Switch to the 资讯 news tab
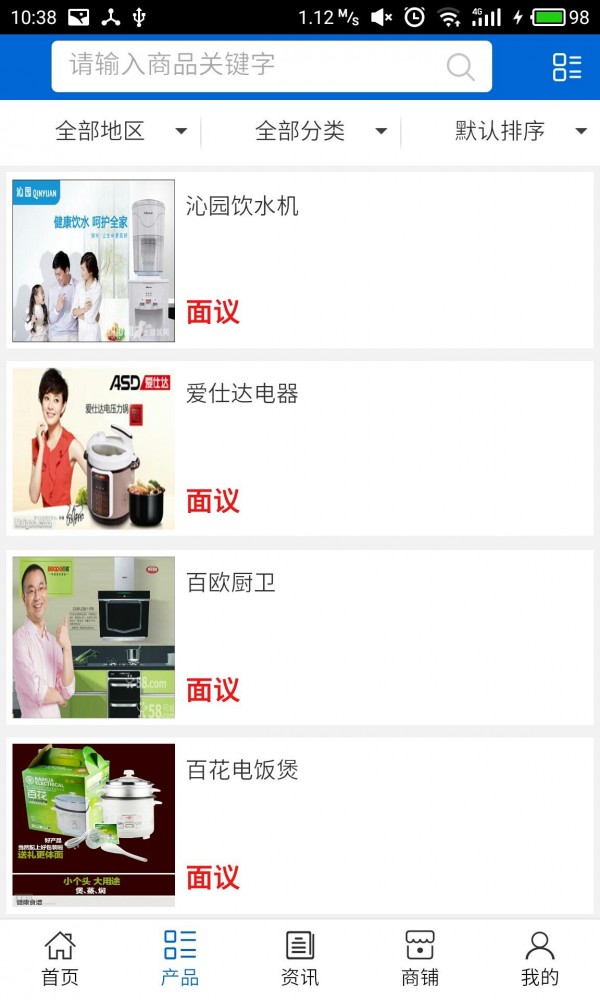 [300, 958]
